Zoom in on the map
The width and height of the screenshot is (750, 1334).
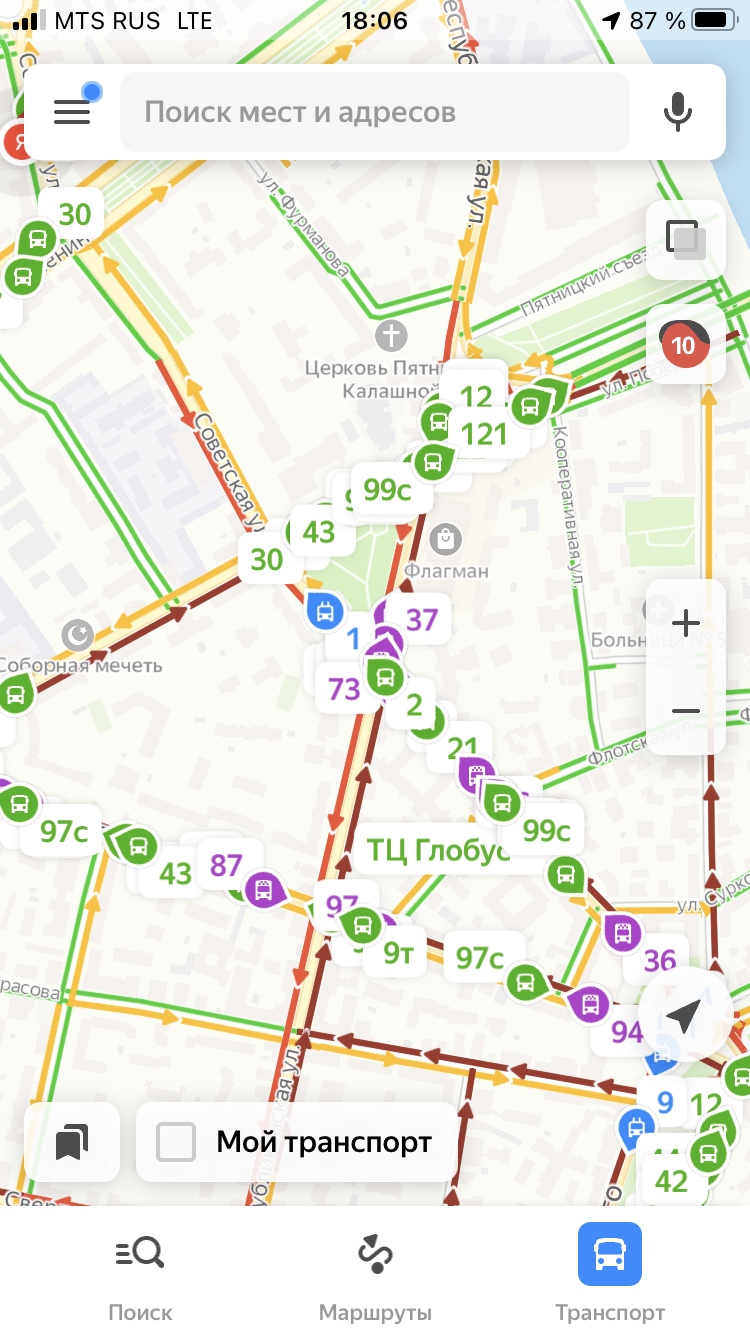click(686, 624)
